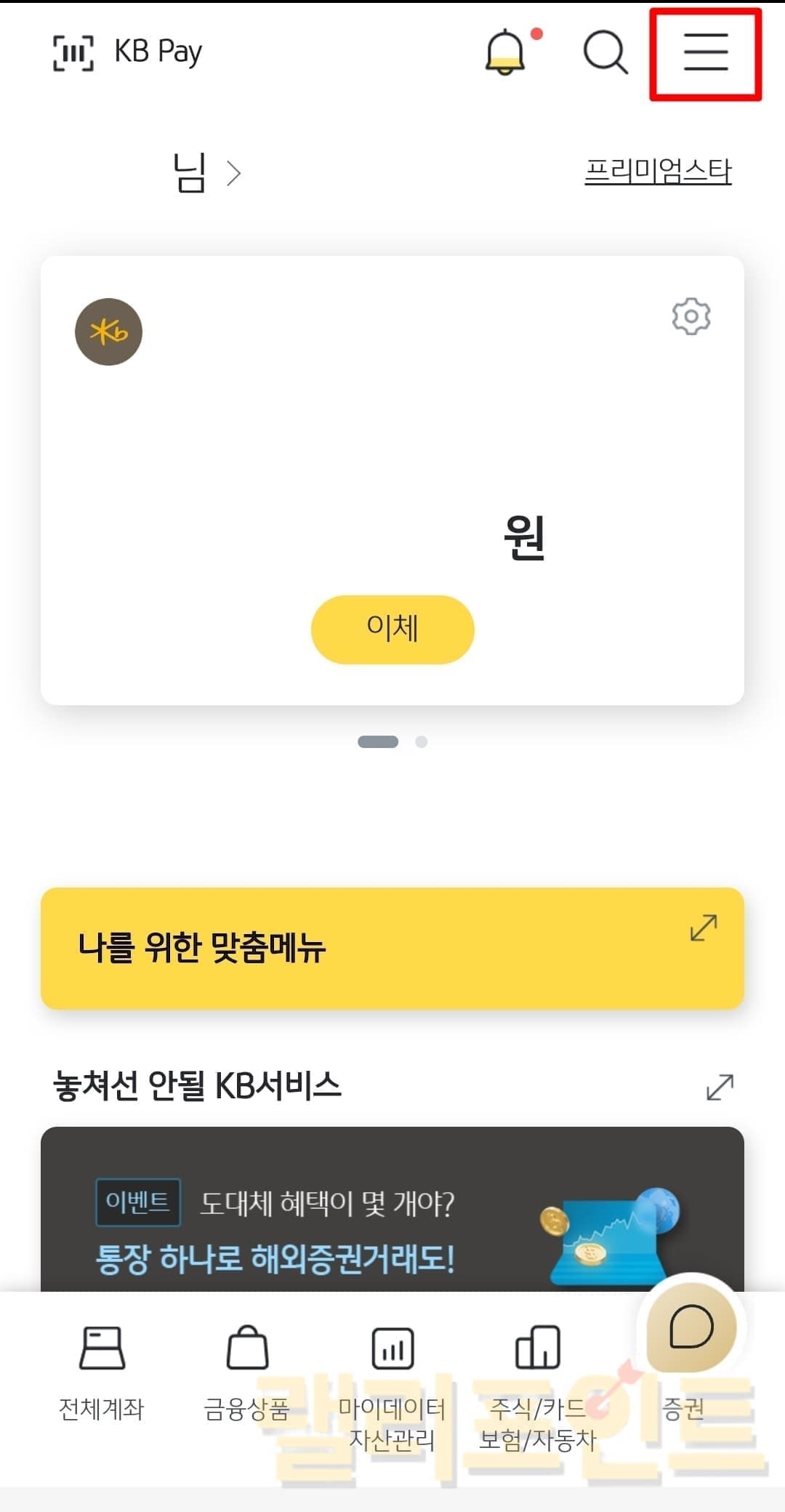Open KB Pay from the top bar
This screenshot has height=1512, width=785.
(128, 53)
